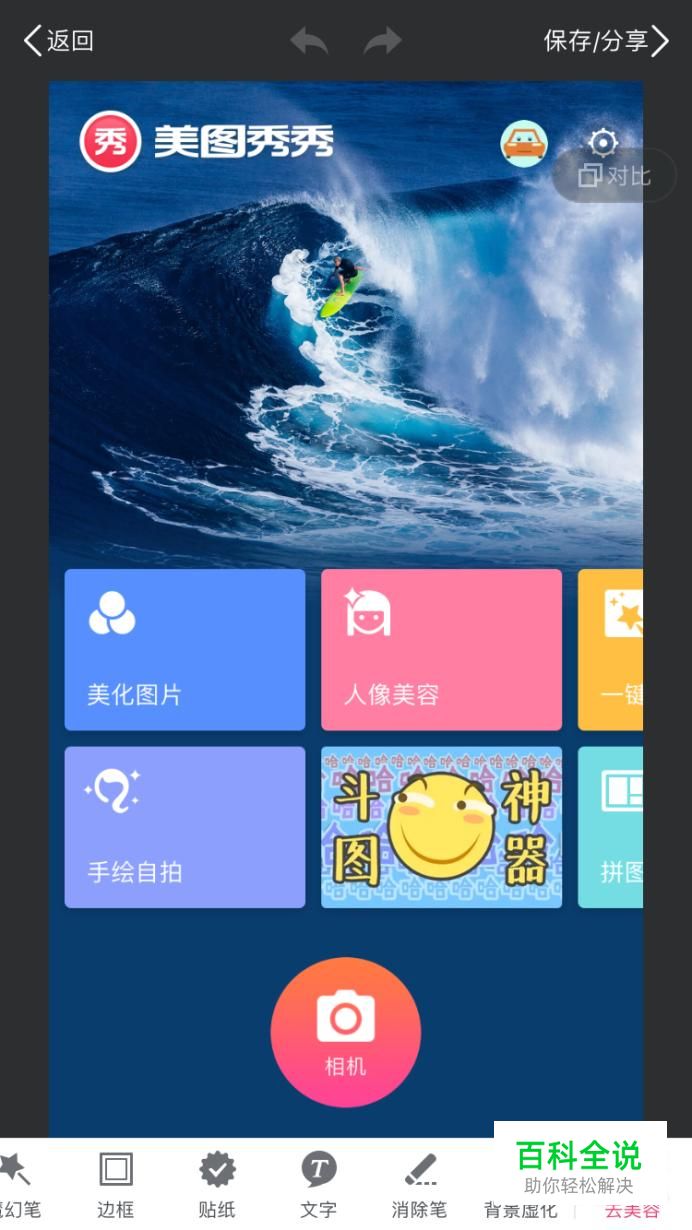The height and width of the screenshot is (1230, 692).
Task: Redo the reverted edit
Action: tap(382, 41)
